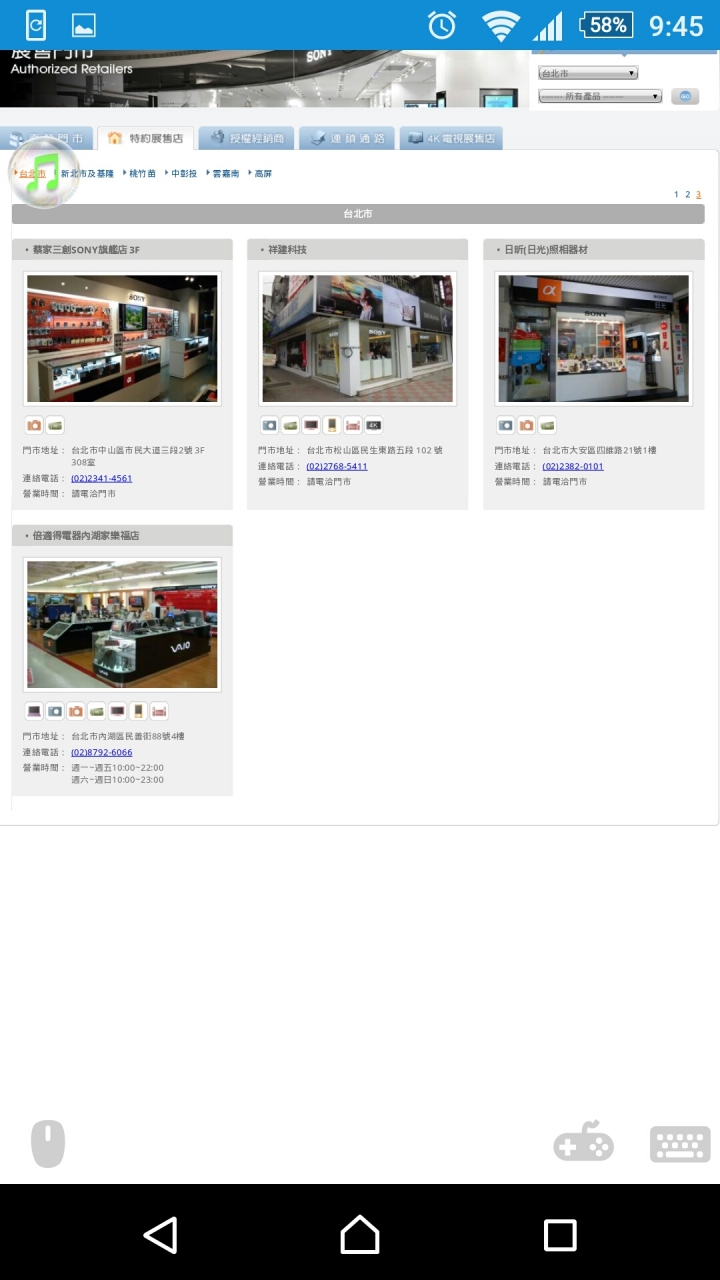Switch to the 連鎖通路 tab
This screenshot has height=1280, width=720.
(346, 138)
